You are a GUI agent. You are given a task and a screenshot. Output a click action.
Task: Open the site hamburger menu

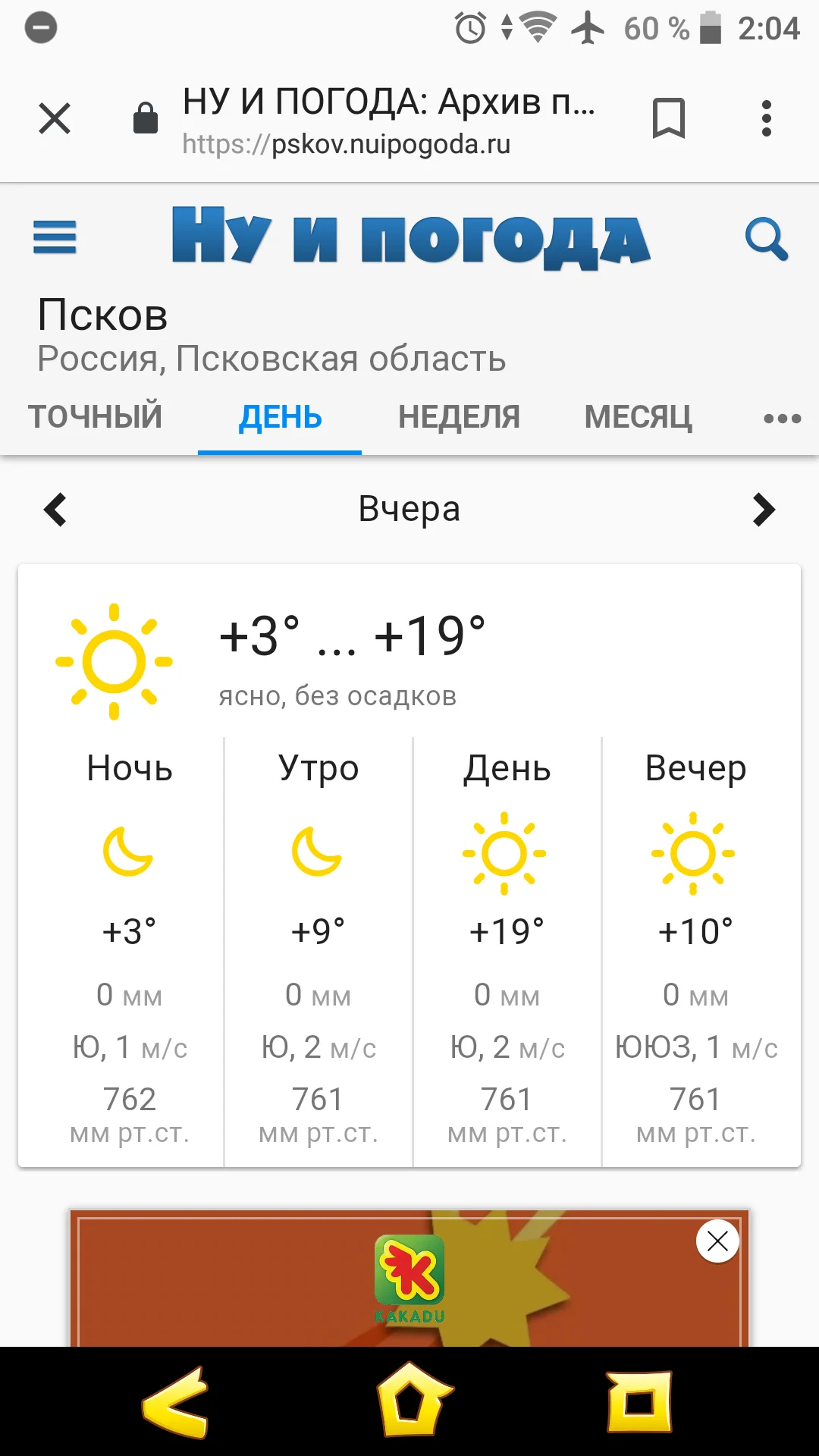tap(55, 237)
